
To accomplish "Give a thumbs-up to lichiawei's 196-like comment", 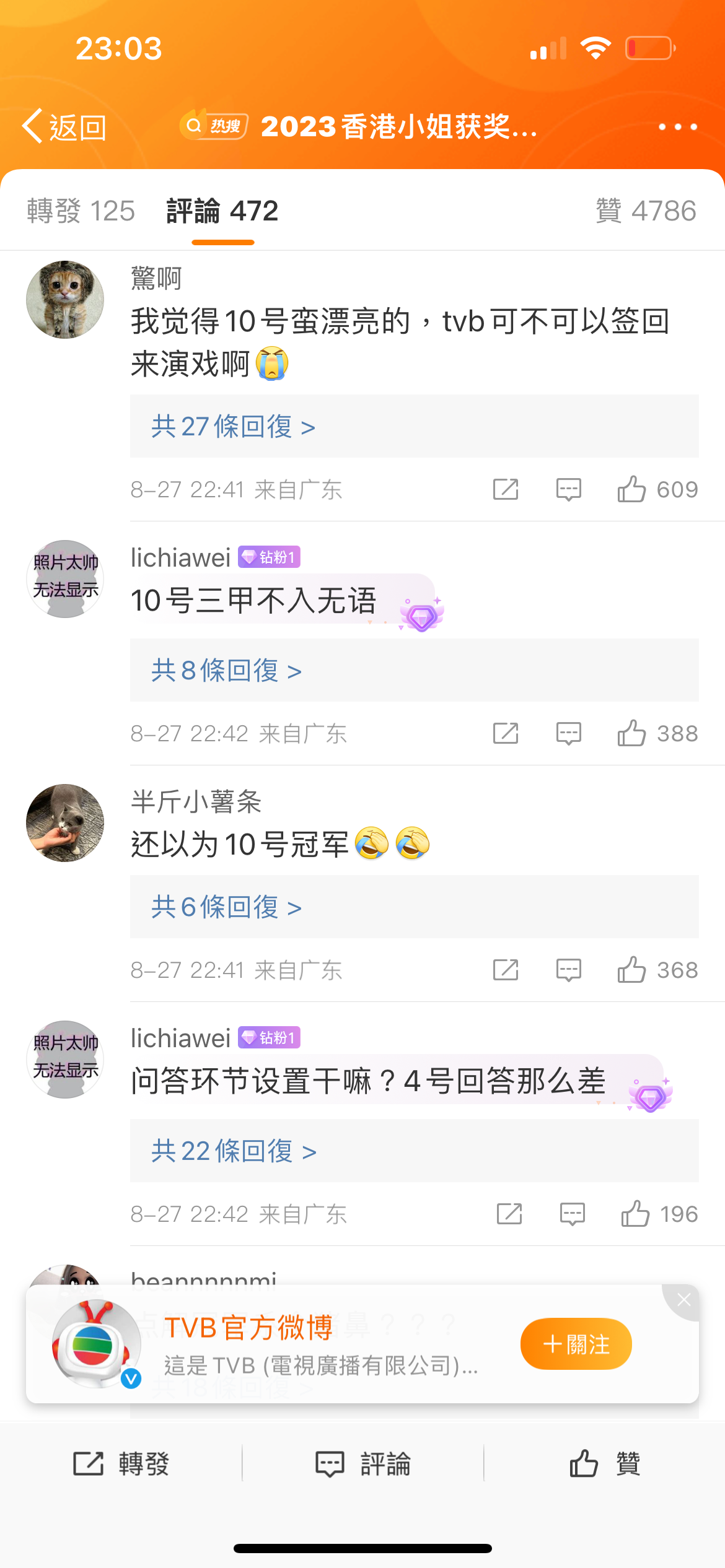I will pyautogui.click(x=635, y=1214).
